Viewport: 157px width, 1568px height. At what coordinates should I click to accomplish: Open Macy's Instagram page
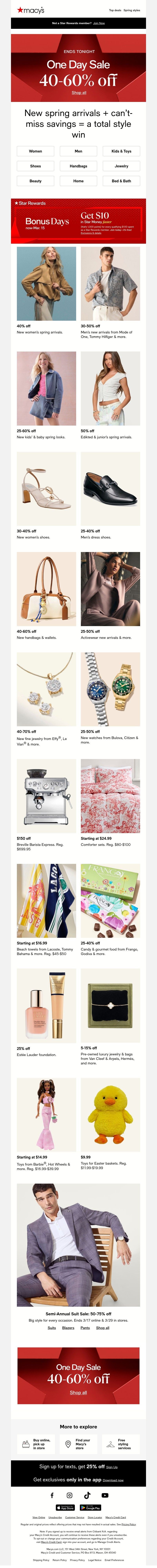point(69,1495)
